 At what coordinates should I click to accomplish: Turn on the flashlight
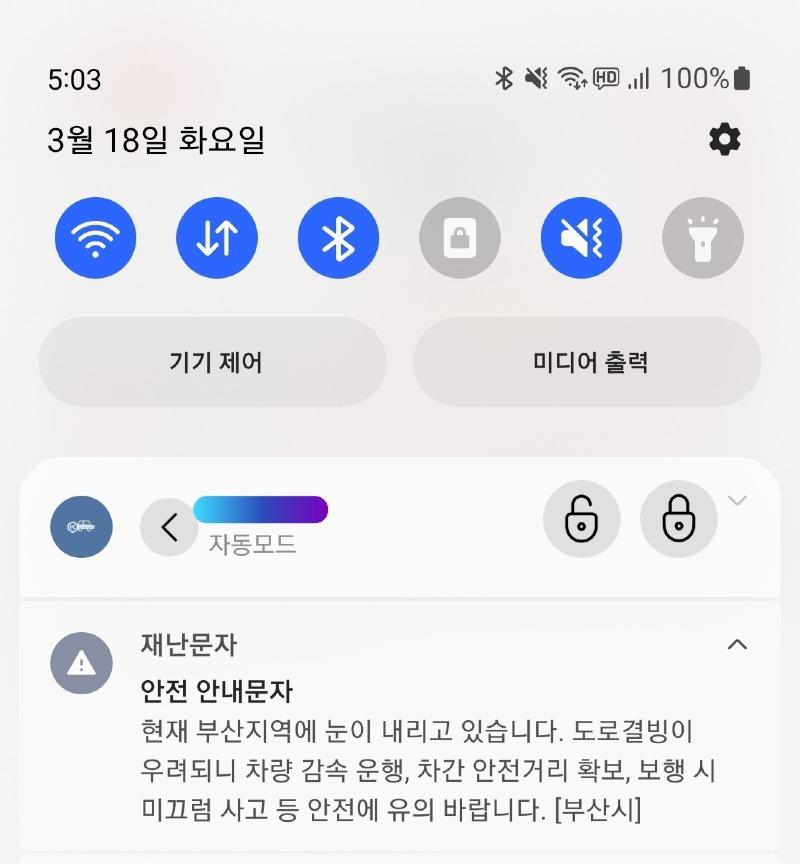click(x=703, y=238)
